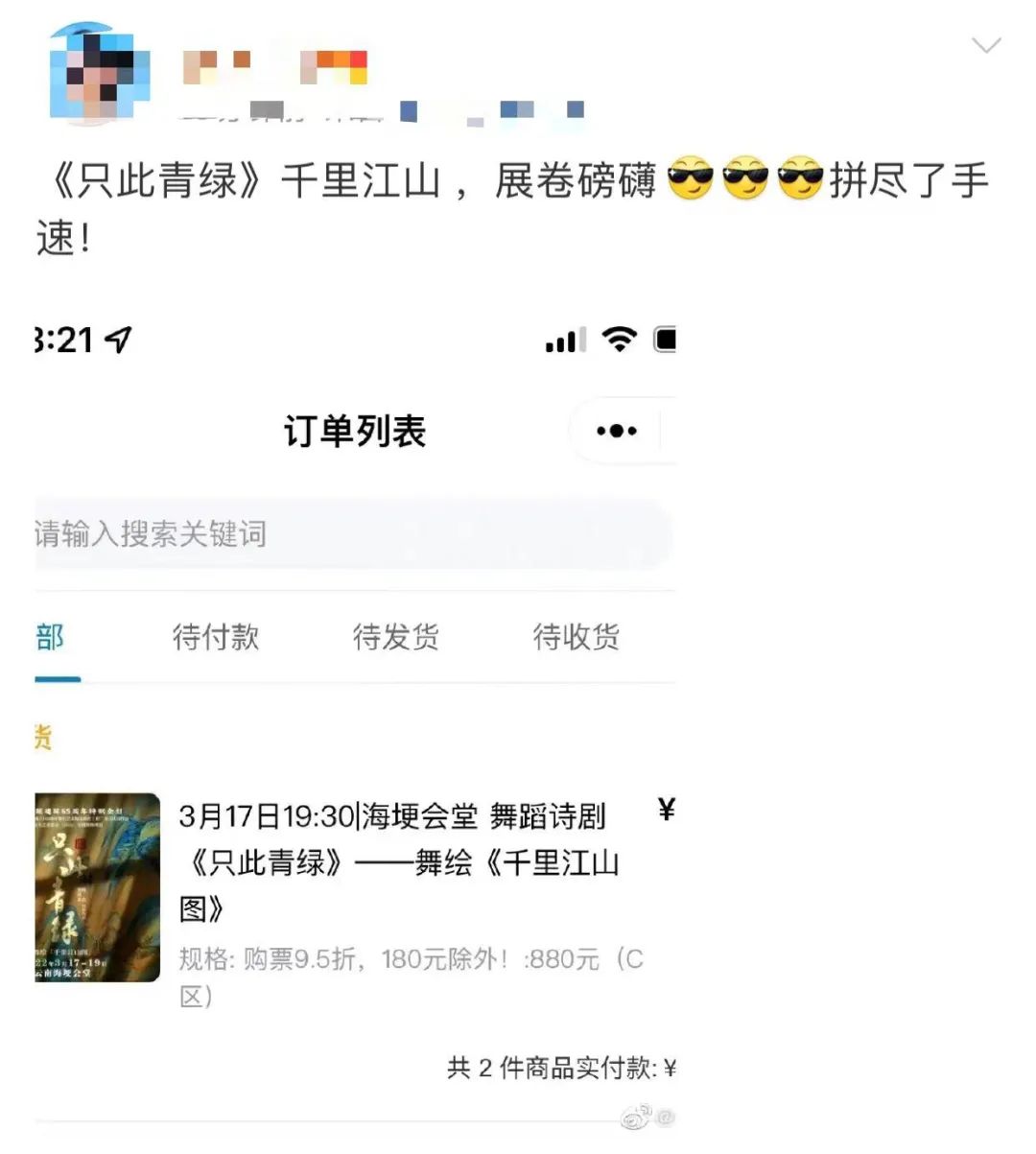Viewport: 1036px width, 1154px height.
Task: Select the 待发货 tab
Action: click(396, 637)
